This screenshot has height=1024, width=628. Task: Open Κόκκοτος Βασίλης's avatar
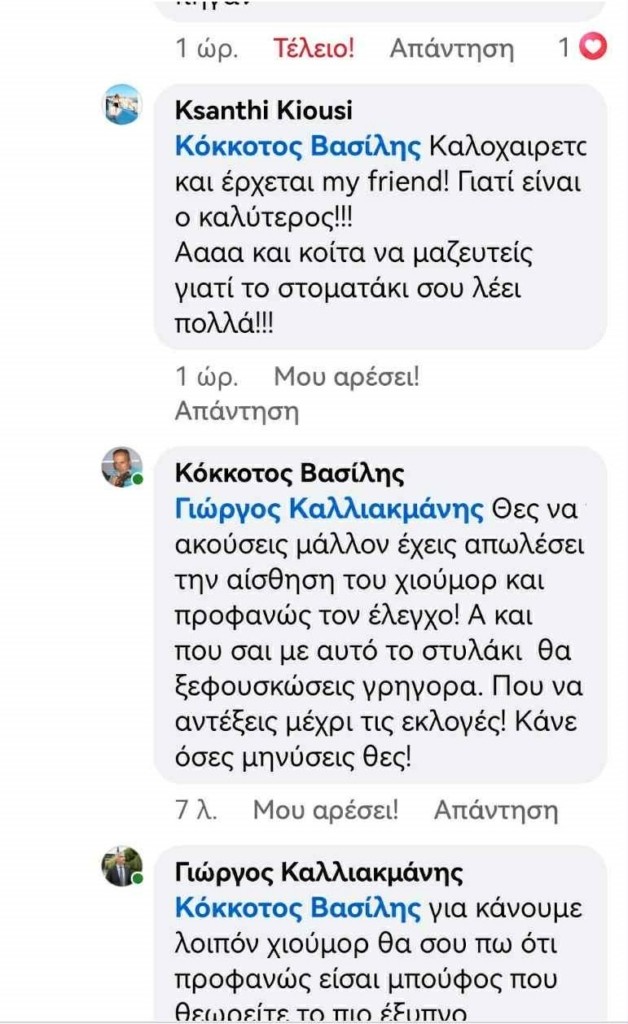(123, 466)
